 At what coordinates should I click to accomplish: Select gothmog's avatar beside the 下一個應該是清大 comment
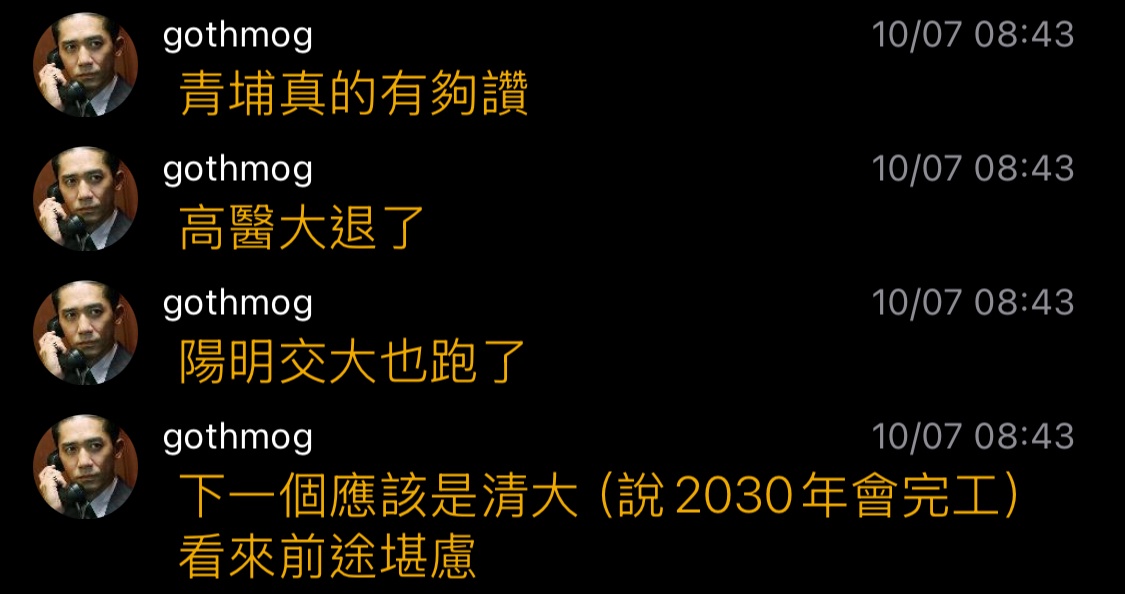85,466
